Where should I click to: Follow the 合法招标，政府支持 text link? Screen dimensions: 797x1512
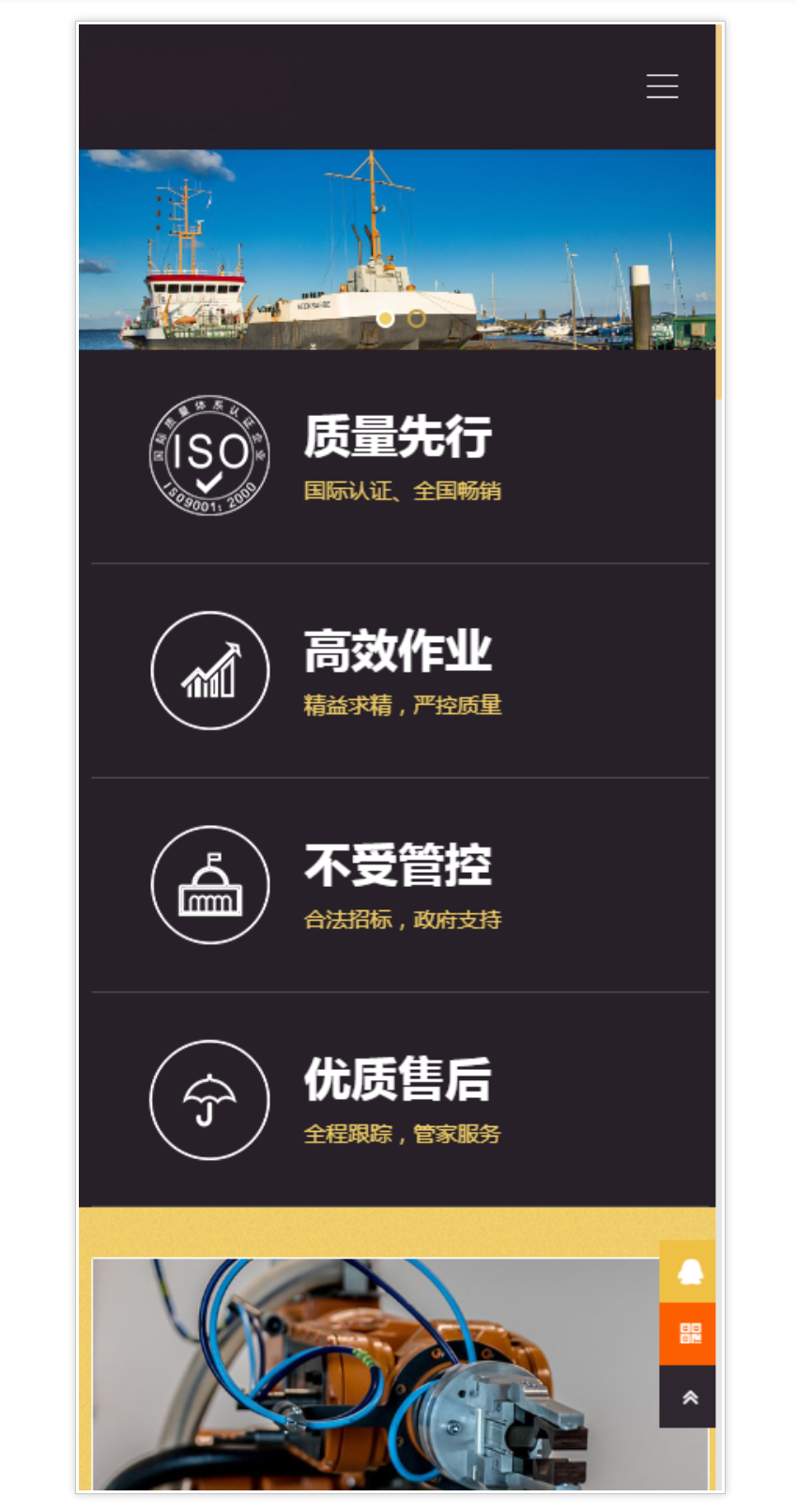point(402,920)
